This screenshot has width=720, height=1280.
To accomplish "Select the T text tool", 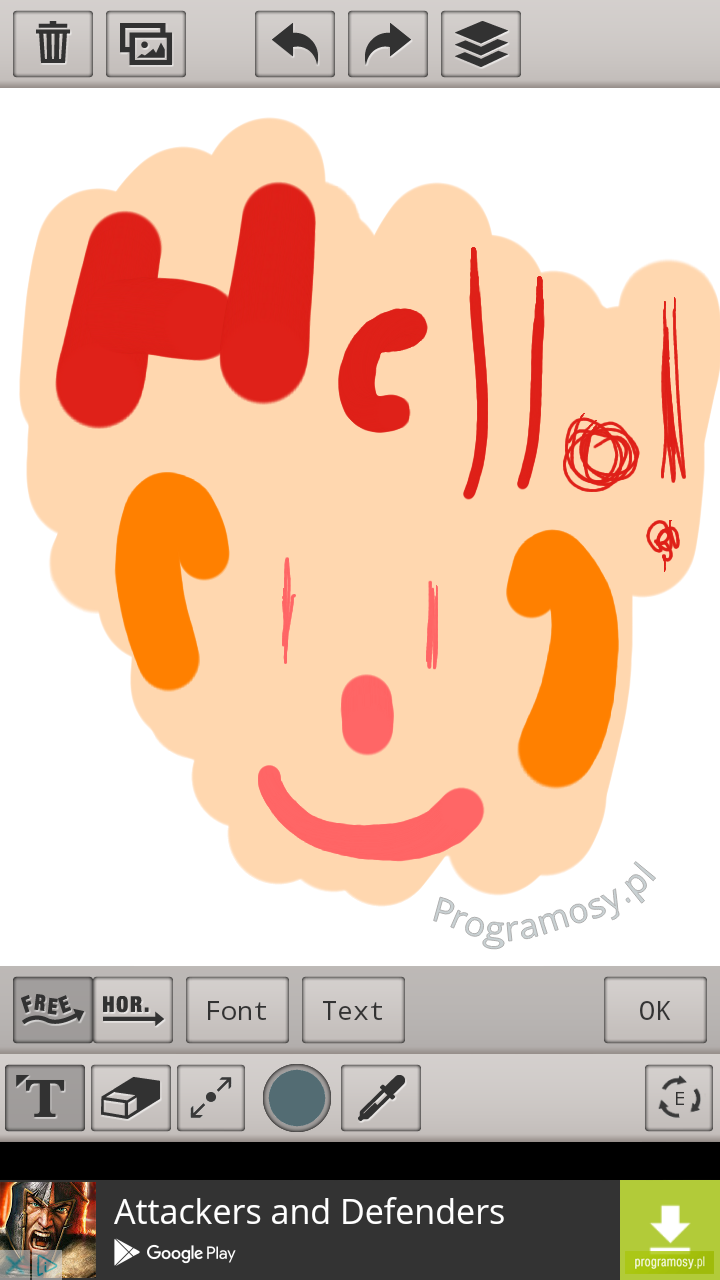I will [45, 1098].
